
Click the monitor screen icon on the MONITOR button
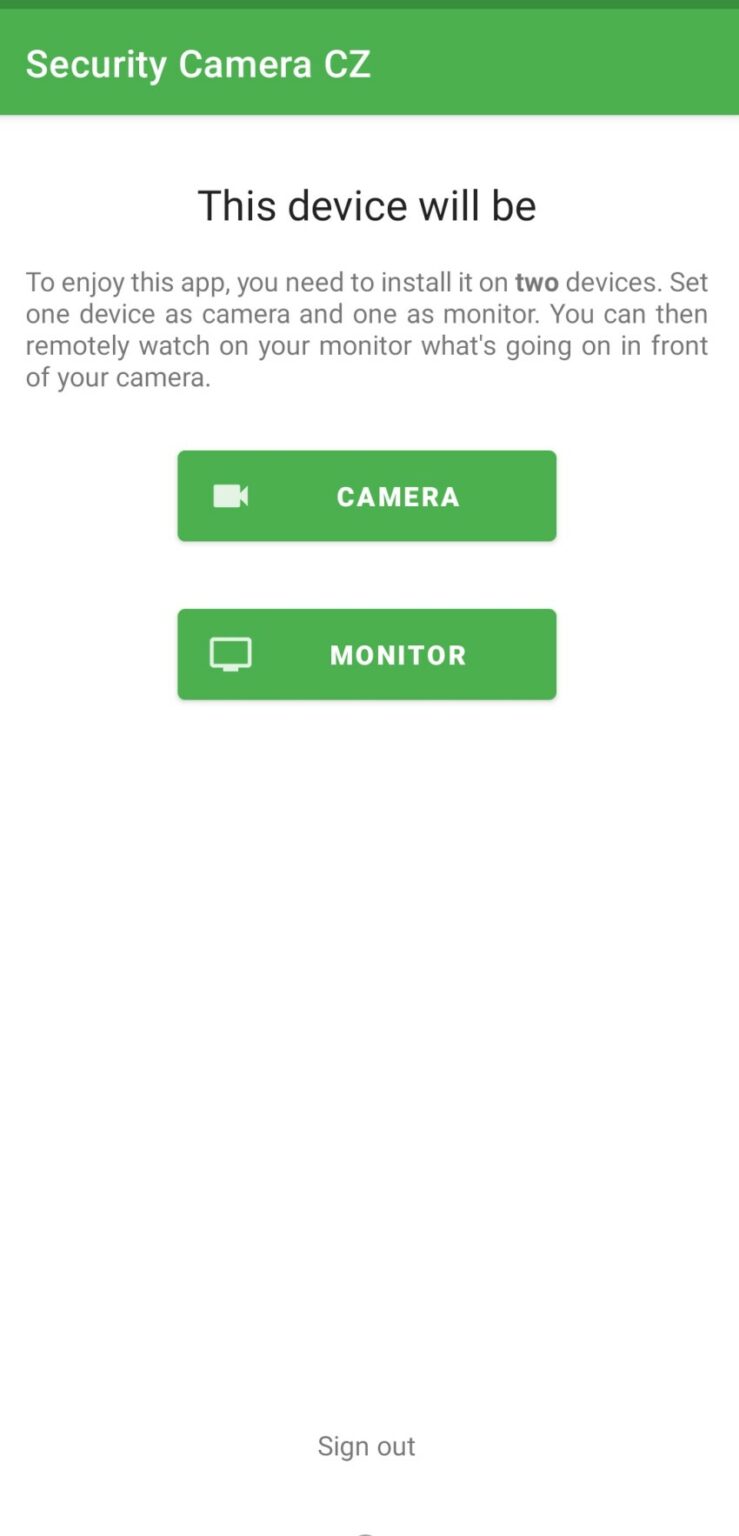231,653
